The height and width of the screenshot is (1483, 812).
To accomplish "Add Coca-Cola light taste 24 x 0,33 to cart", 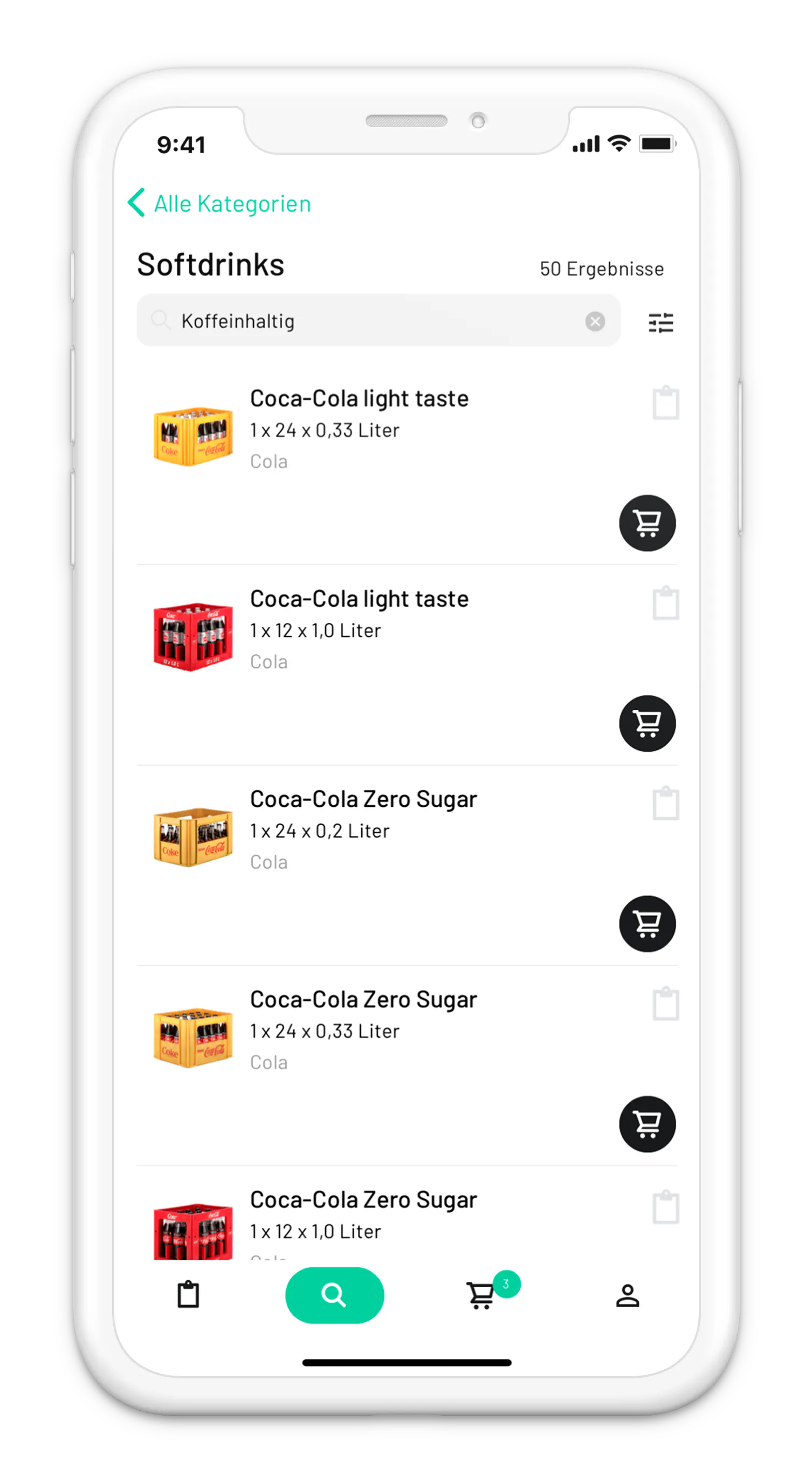I will click(647, 523).
